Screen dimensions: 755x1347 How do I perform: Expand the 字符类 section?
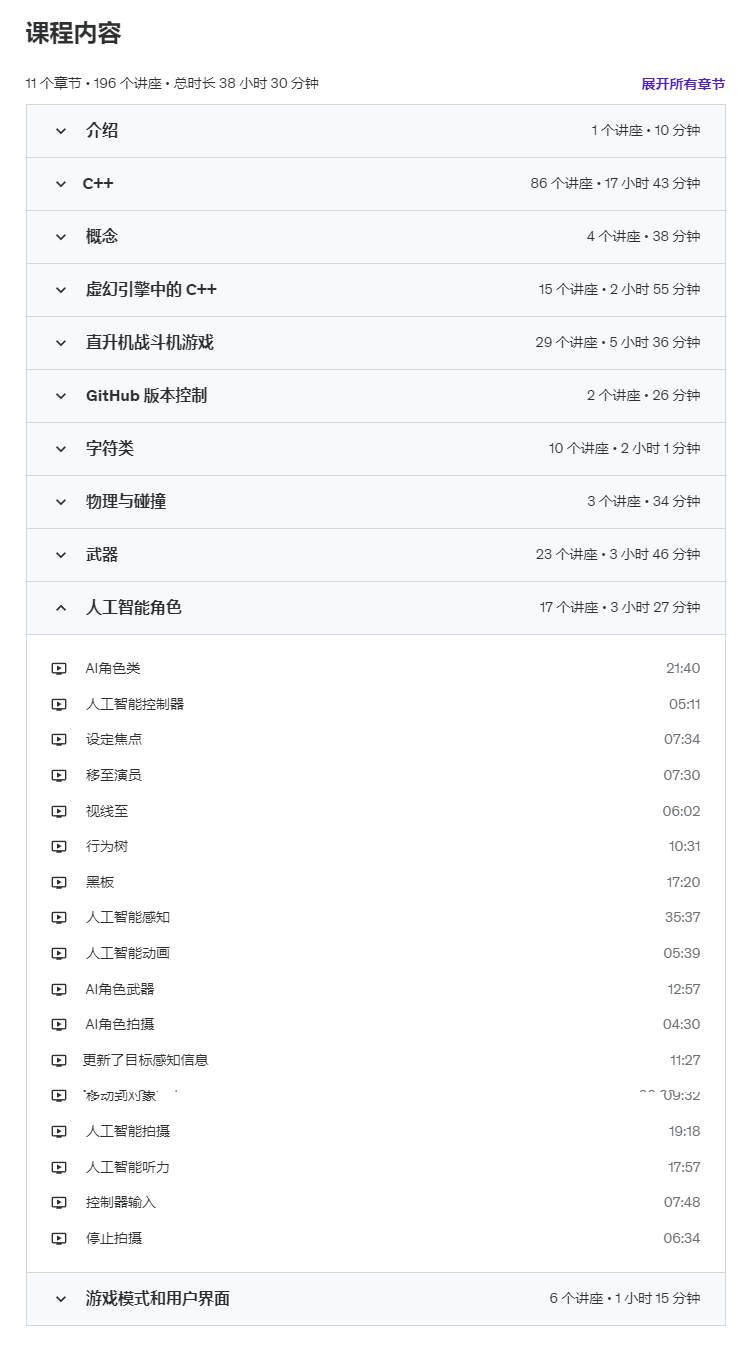[x=376, y=449]
